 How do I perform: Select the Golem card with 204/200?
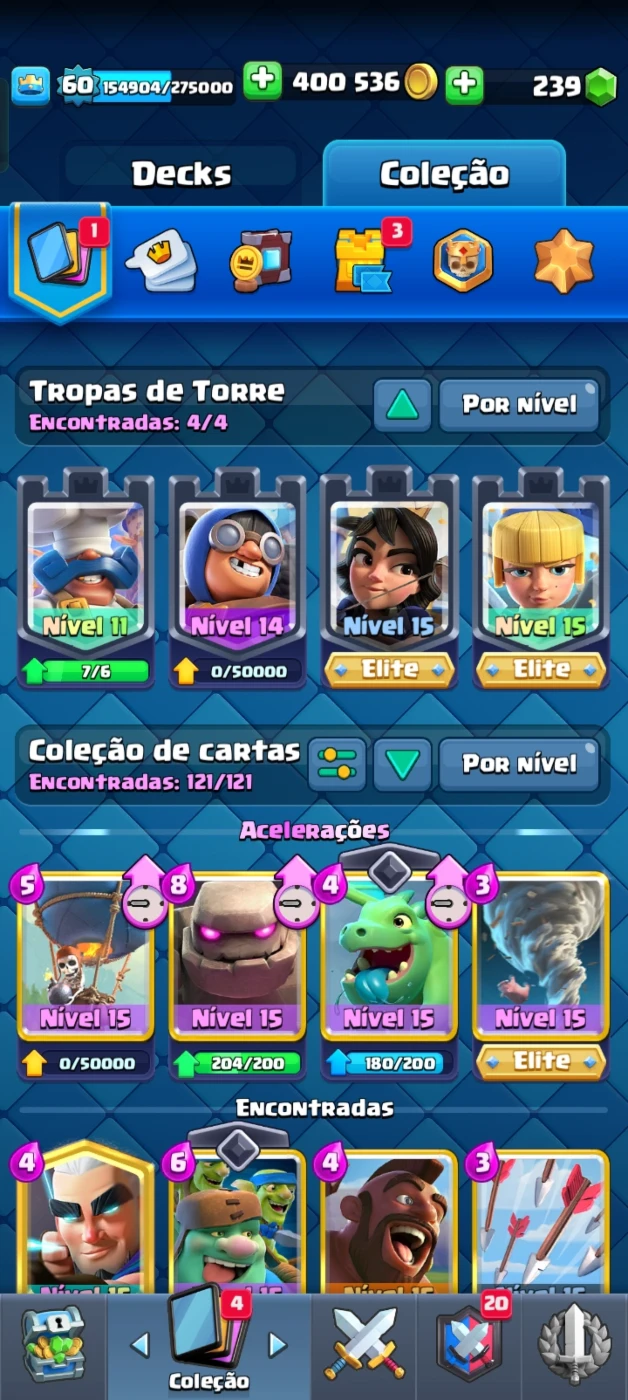(237, 960)
